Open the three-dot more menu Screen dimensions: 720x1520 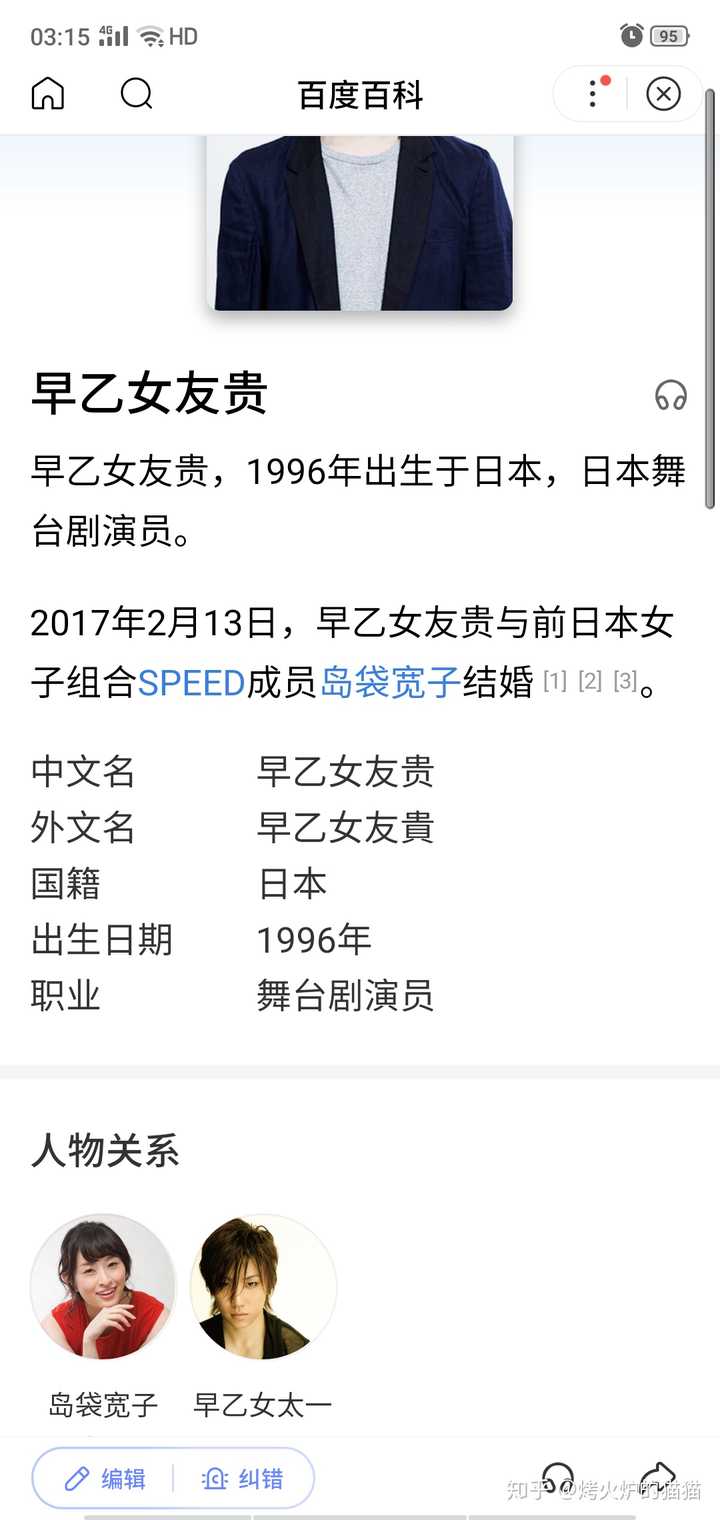point(593,94)
